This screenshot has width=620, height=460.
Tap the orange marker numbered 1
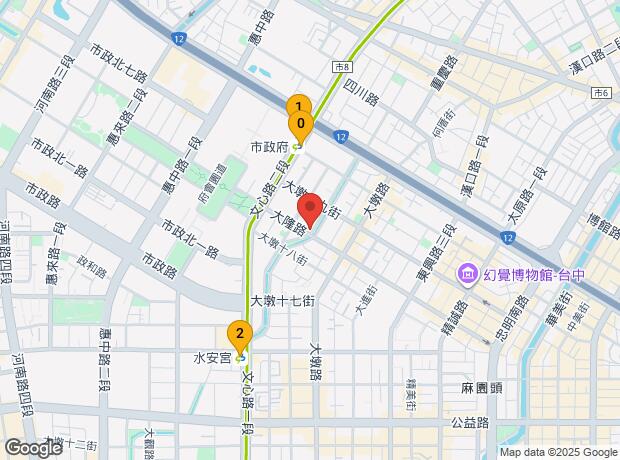pos(297,103)
